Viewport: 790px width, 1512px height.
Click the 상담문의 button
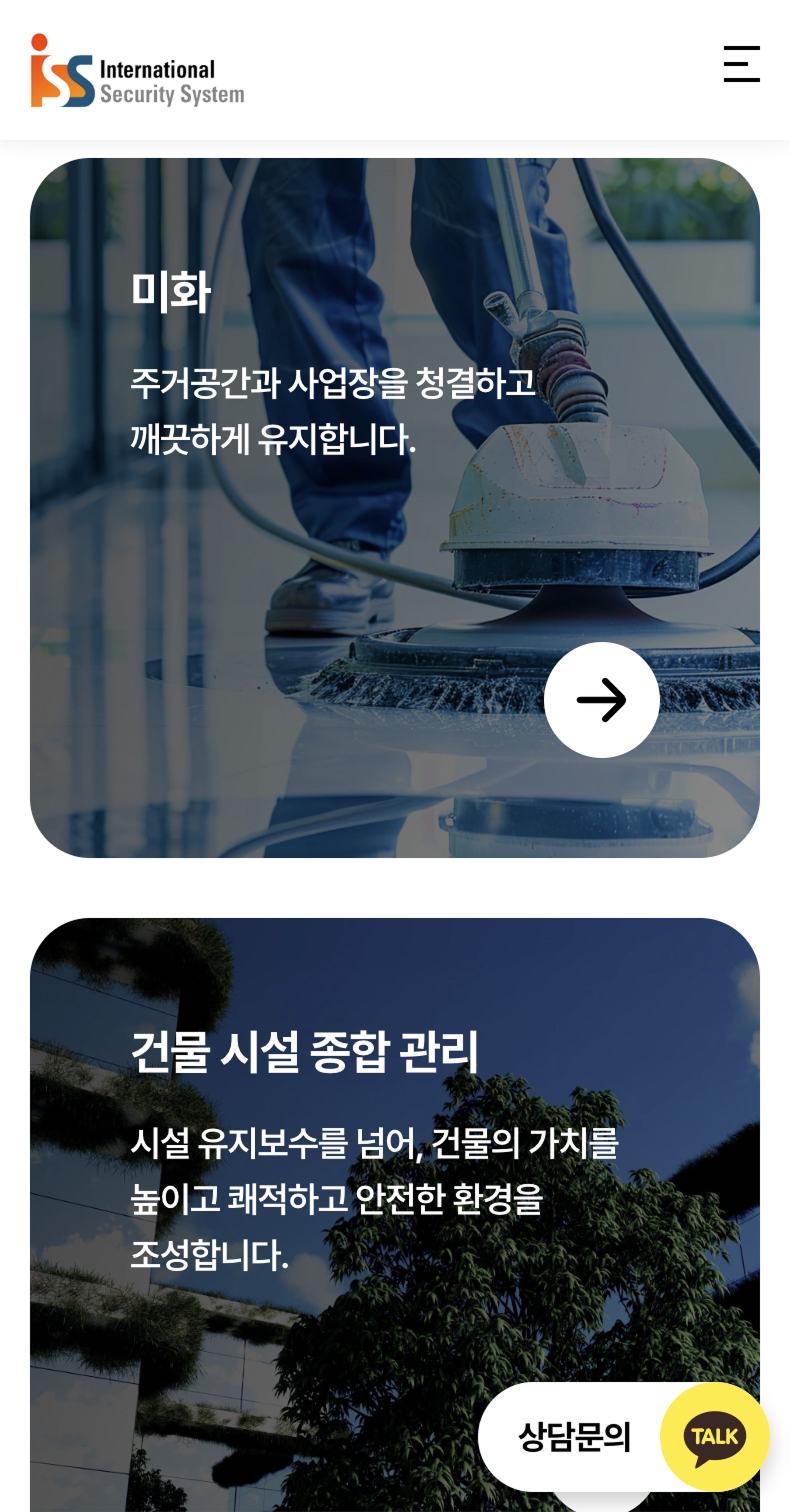(577, 1436)
